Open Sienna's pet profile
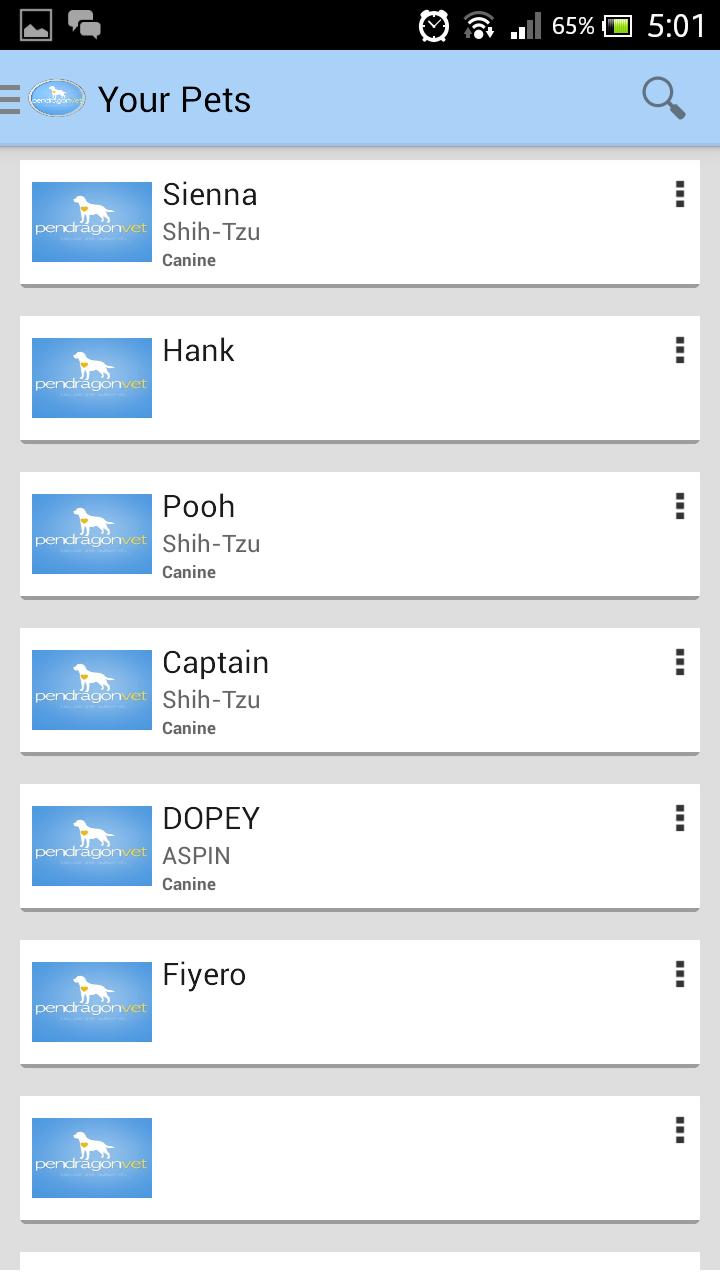 pyautogui.click(x=360, y=222)
